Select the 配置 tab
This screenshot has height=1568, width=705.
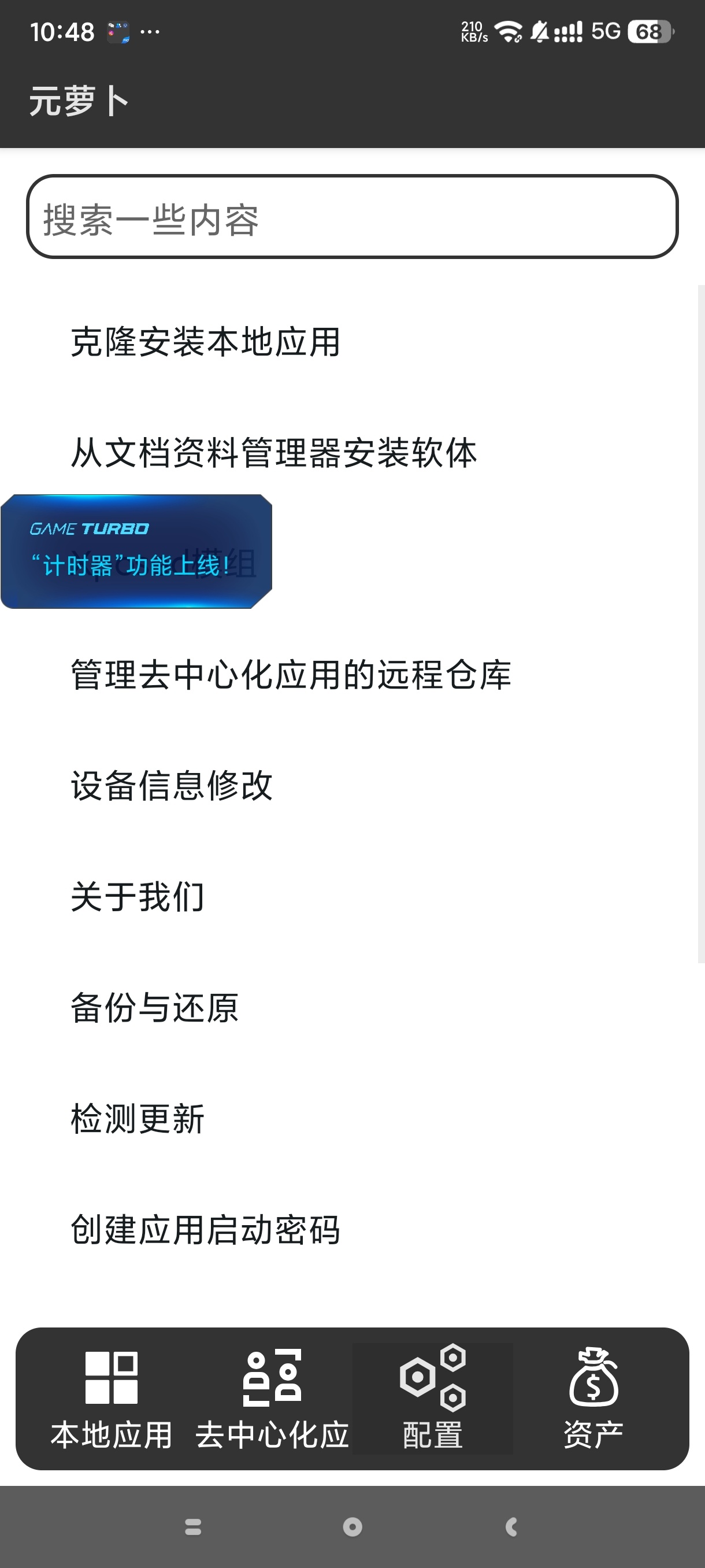(x=432, y=1399)
